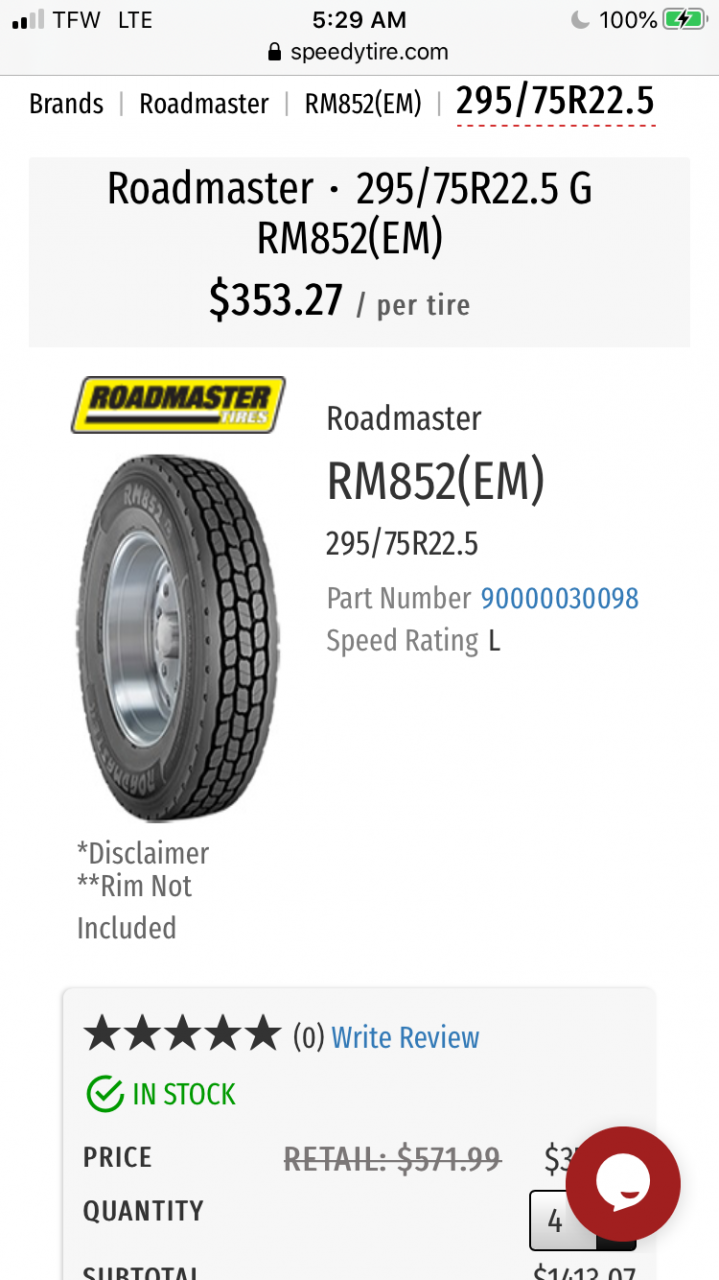
Task: Go to Brands breadcrumb link
Action: [x=66, y=104]
